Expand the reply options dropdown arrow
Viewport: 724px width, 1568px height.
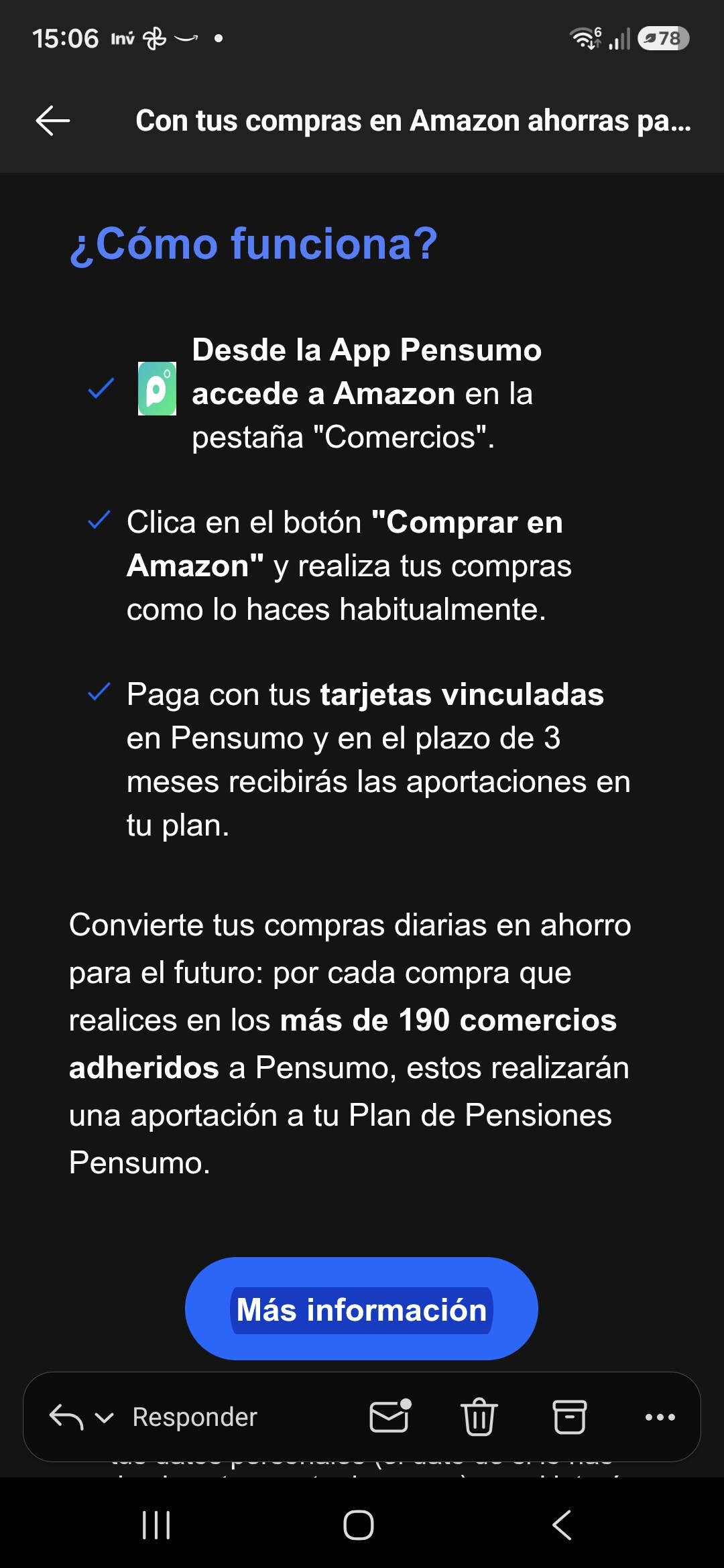[x=104, y=1418]
